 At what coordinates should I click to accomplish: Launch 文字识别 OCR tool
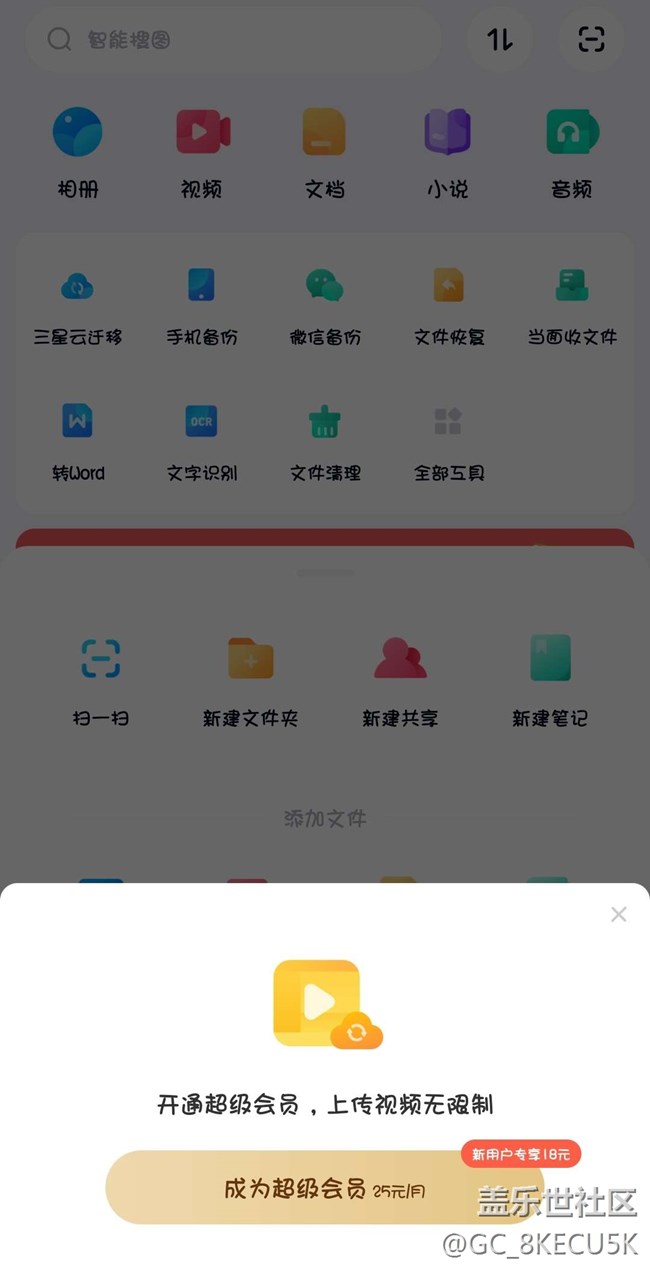[202, 440]
